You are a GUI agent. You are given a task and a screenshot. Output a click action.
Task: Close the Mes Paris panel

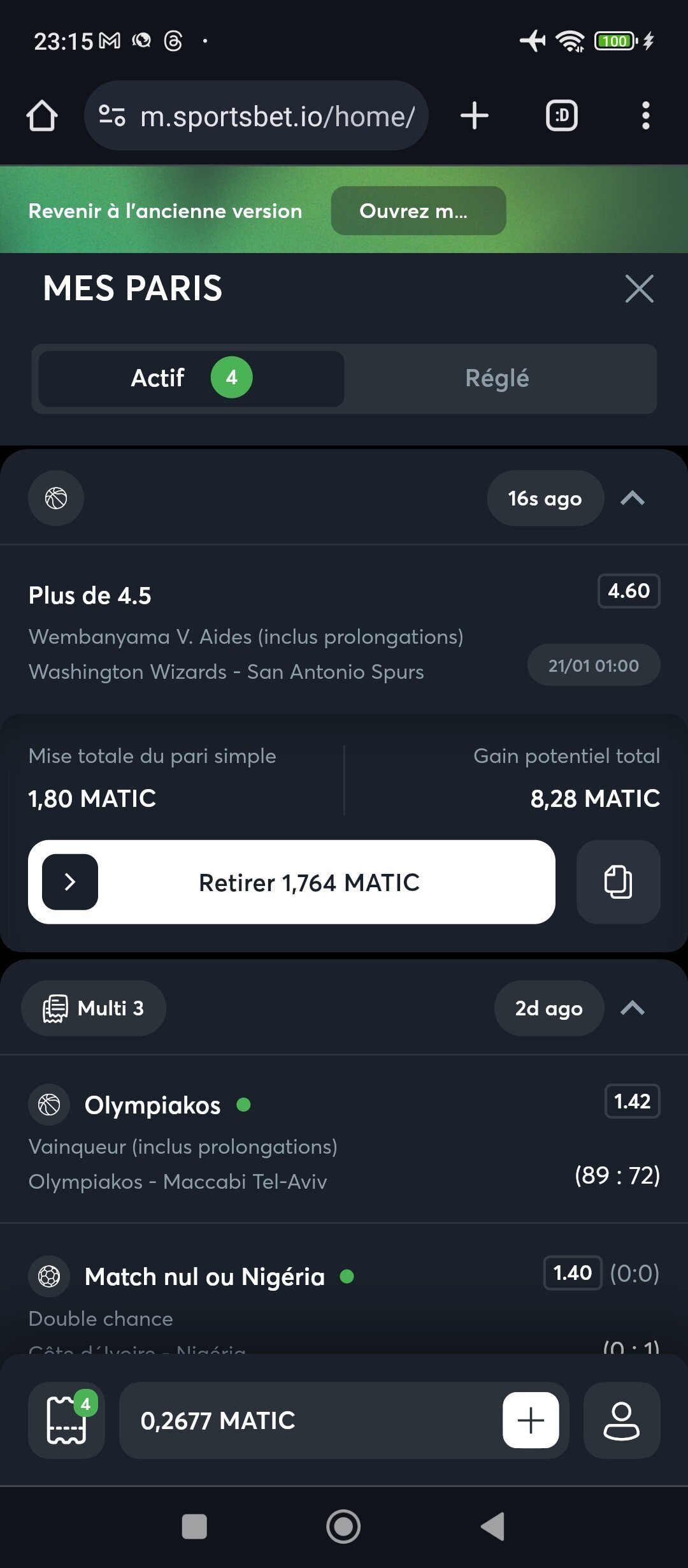(639, 289)
